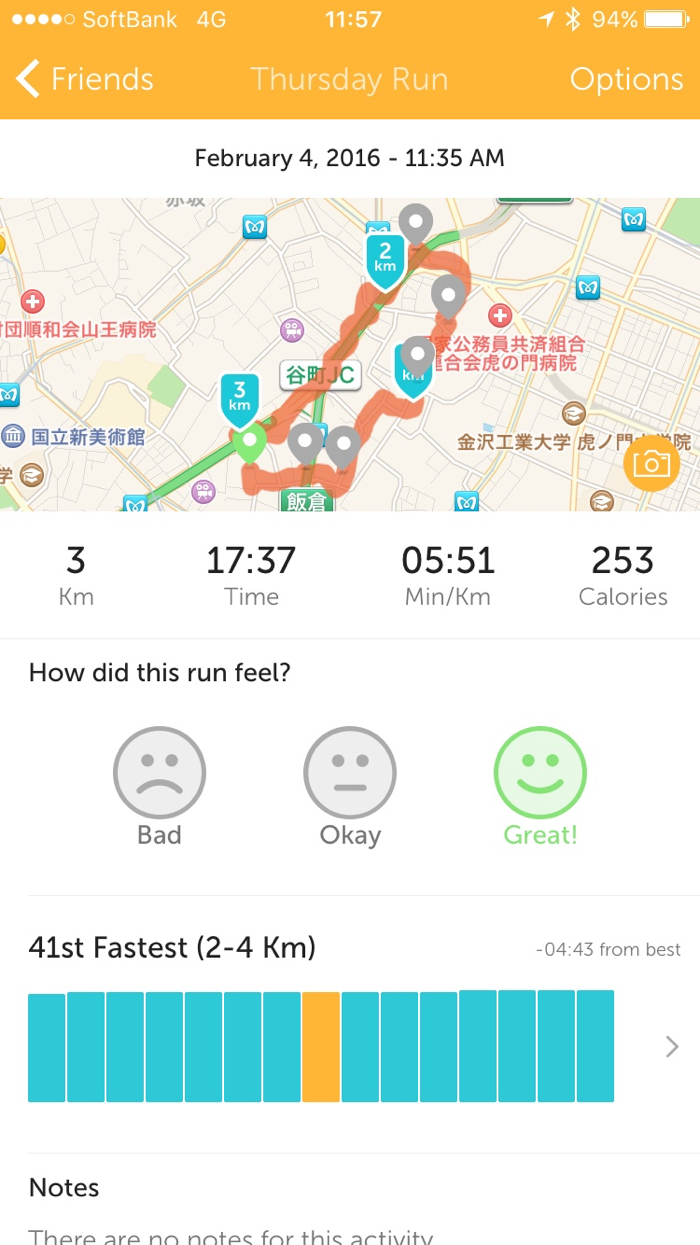Rate this run as Okay

click(x=350, y=773)
